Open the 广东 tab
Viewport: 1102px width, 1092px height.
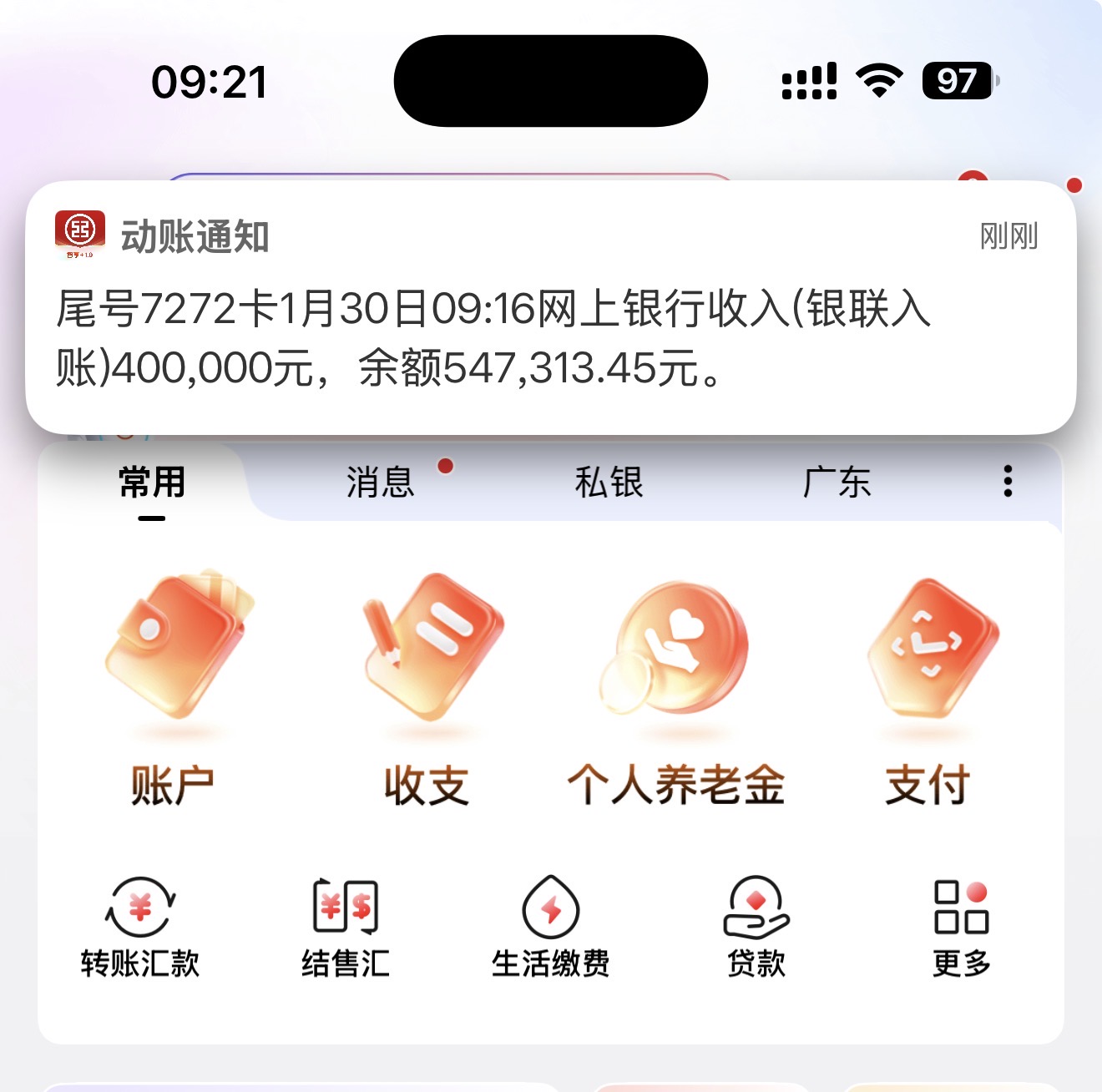pyautogui.click(x=837, y=483)
